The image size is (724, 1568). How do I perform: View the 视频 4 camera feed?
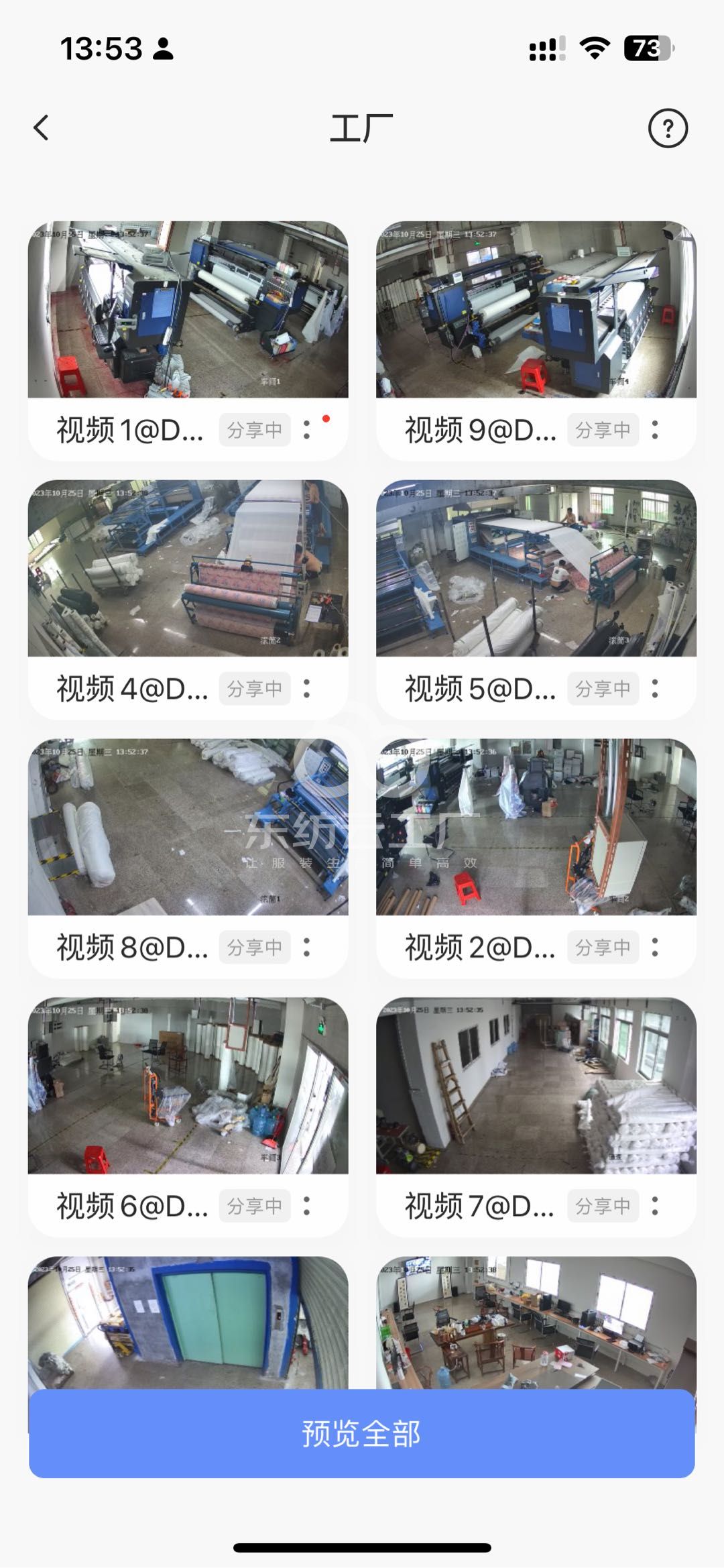188,568
